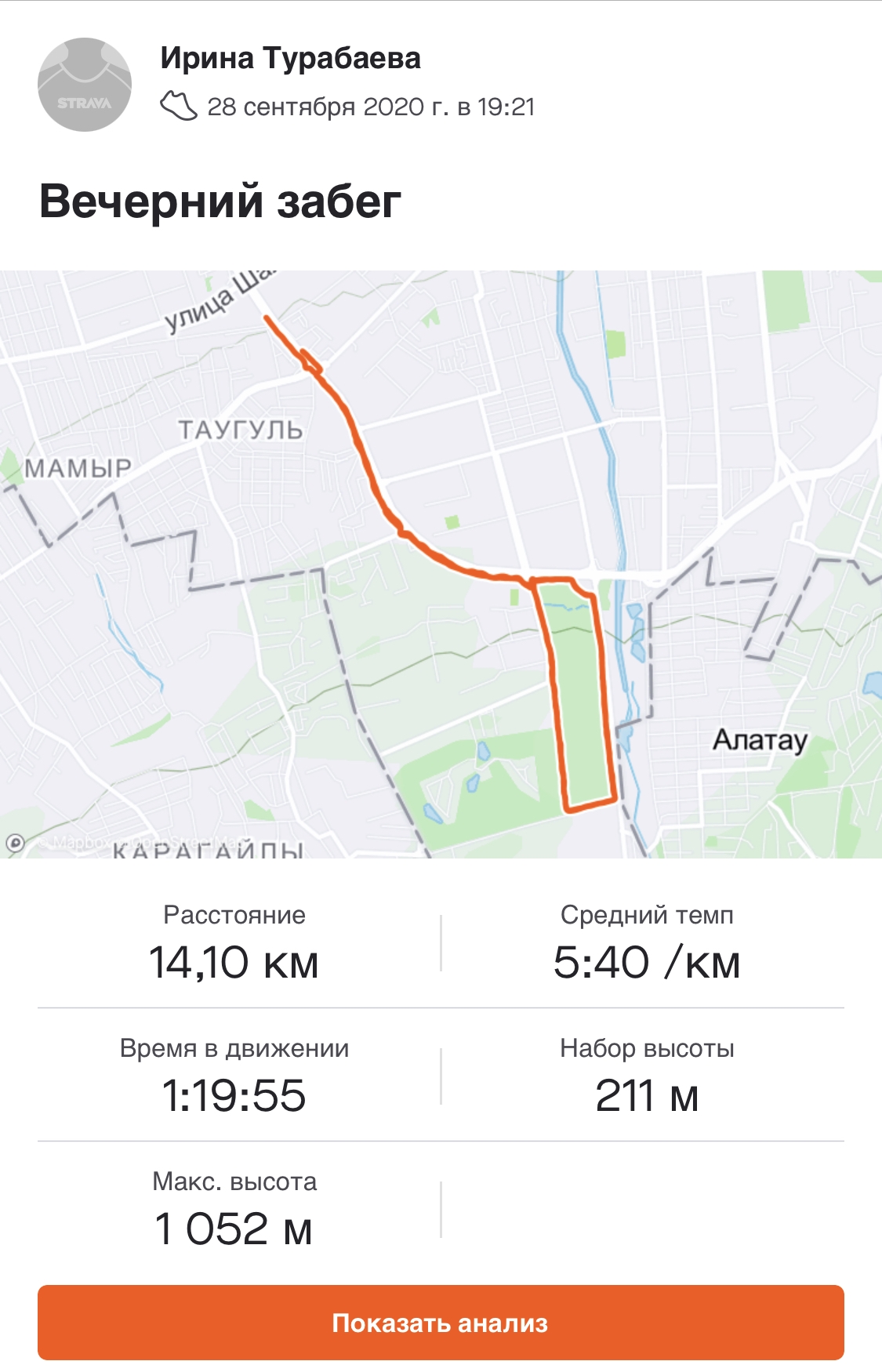Open the run route map

pyautogui.click(x=441, y=564)
